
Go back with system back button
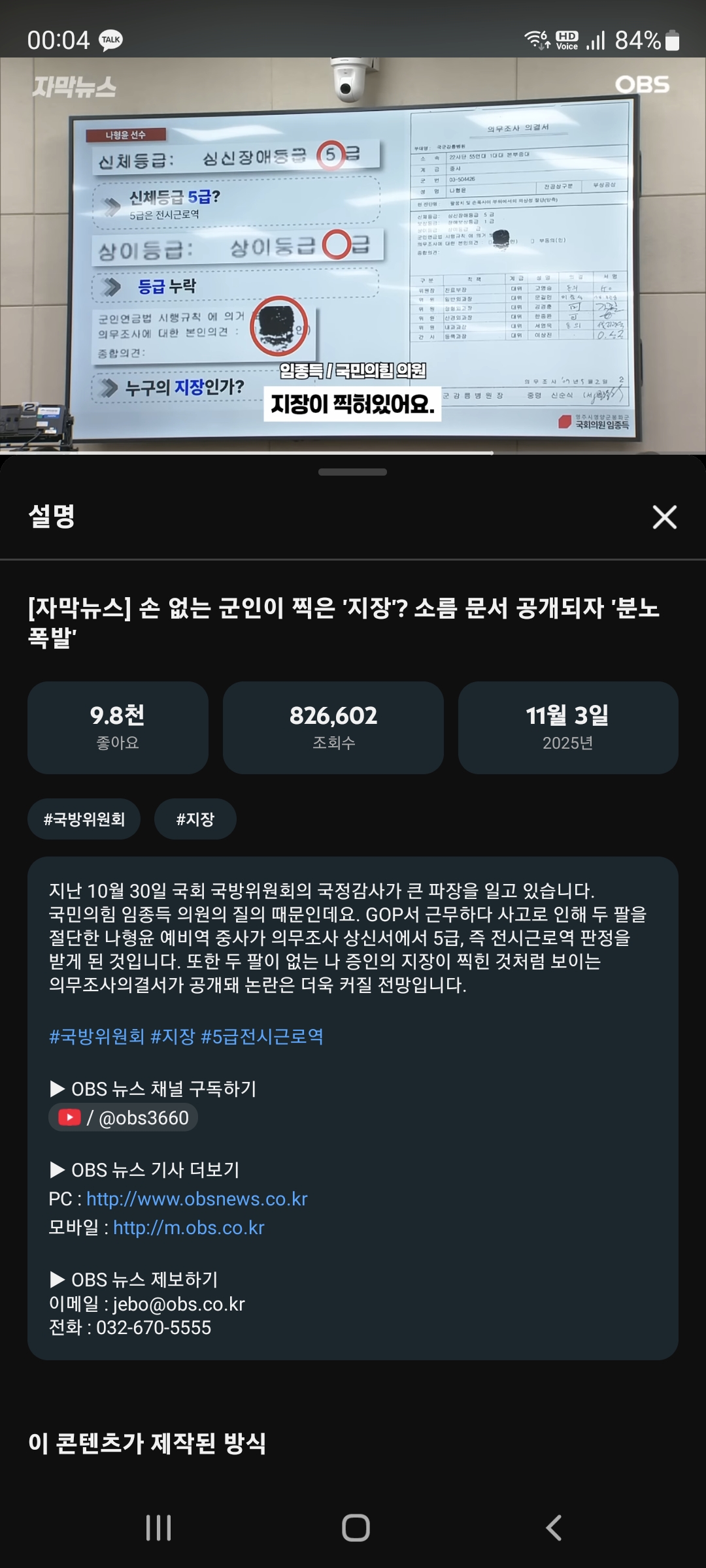point(553,1527)
